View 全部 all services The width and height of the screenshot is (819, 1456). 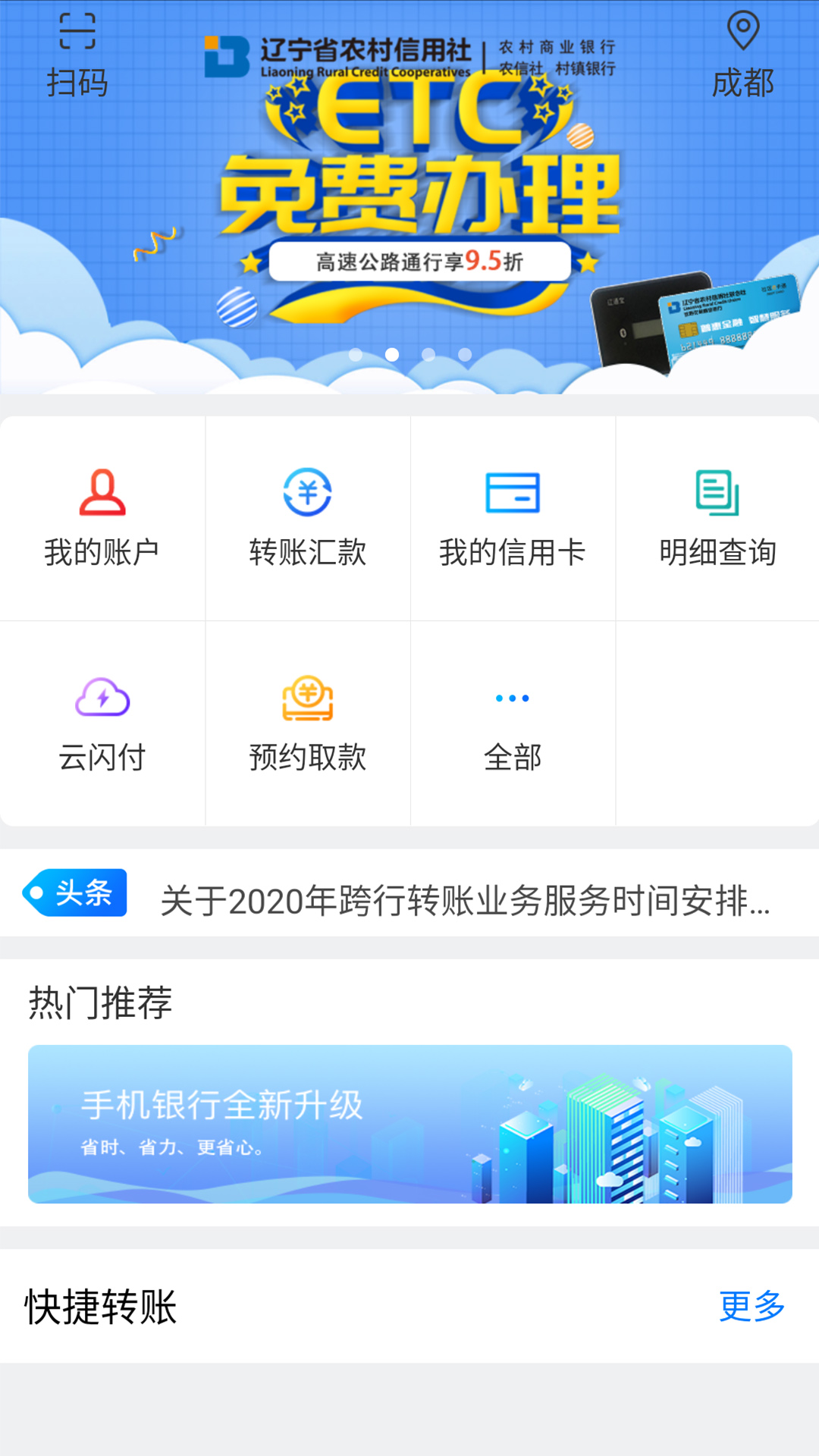point(513,723)
